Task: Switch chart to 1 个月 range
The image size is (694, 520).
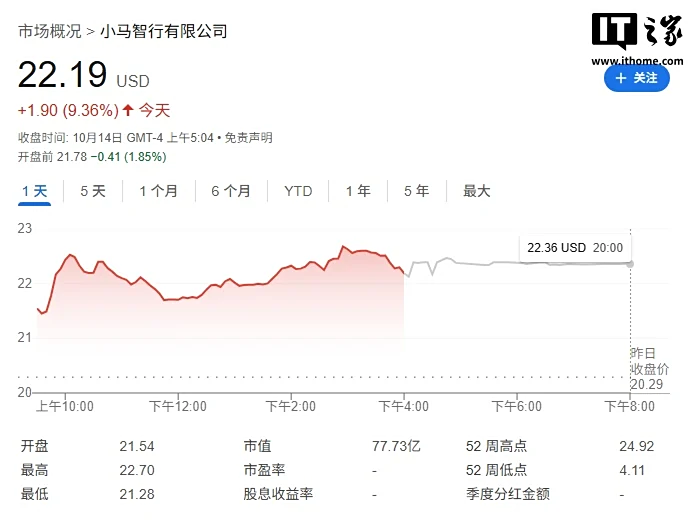Action: (x=158, y=191)
